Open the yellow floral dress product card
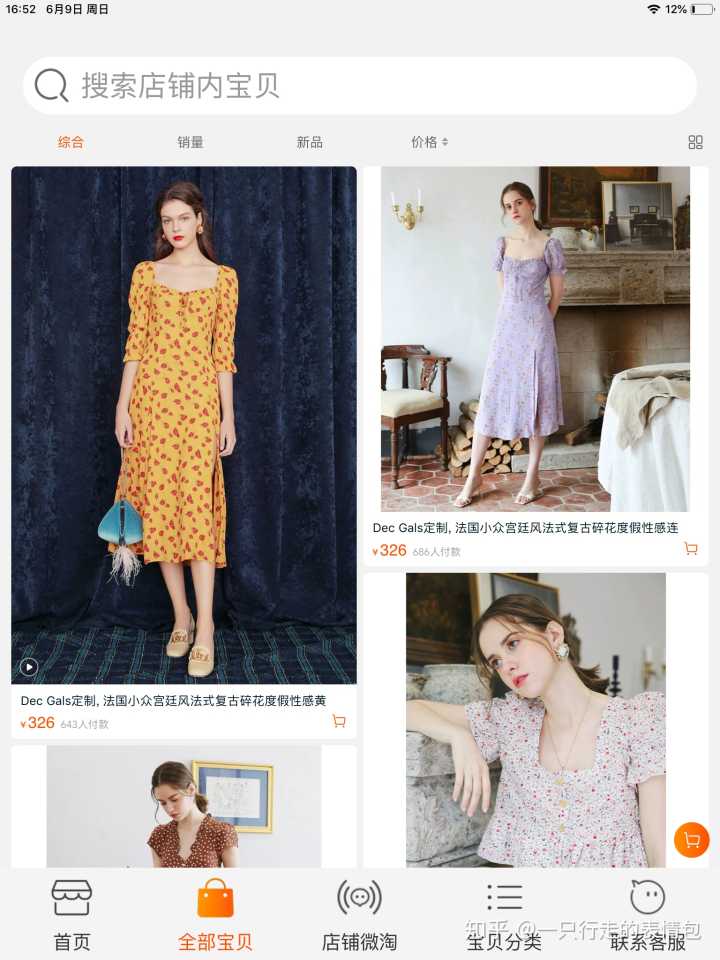Viewport: 720px width, 960px height. click(x=184, y=420)
